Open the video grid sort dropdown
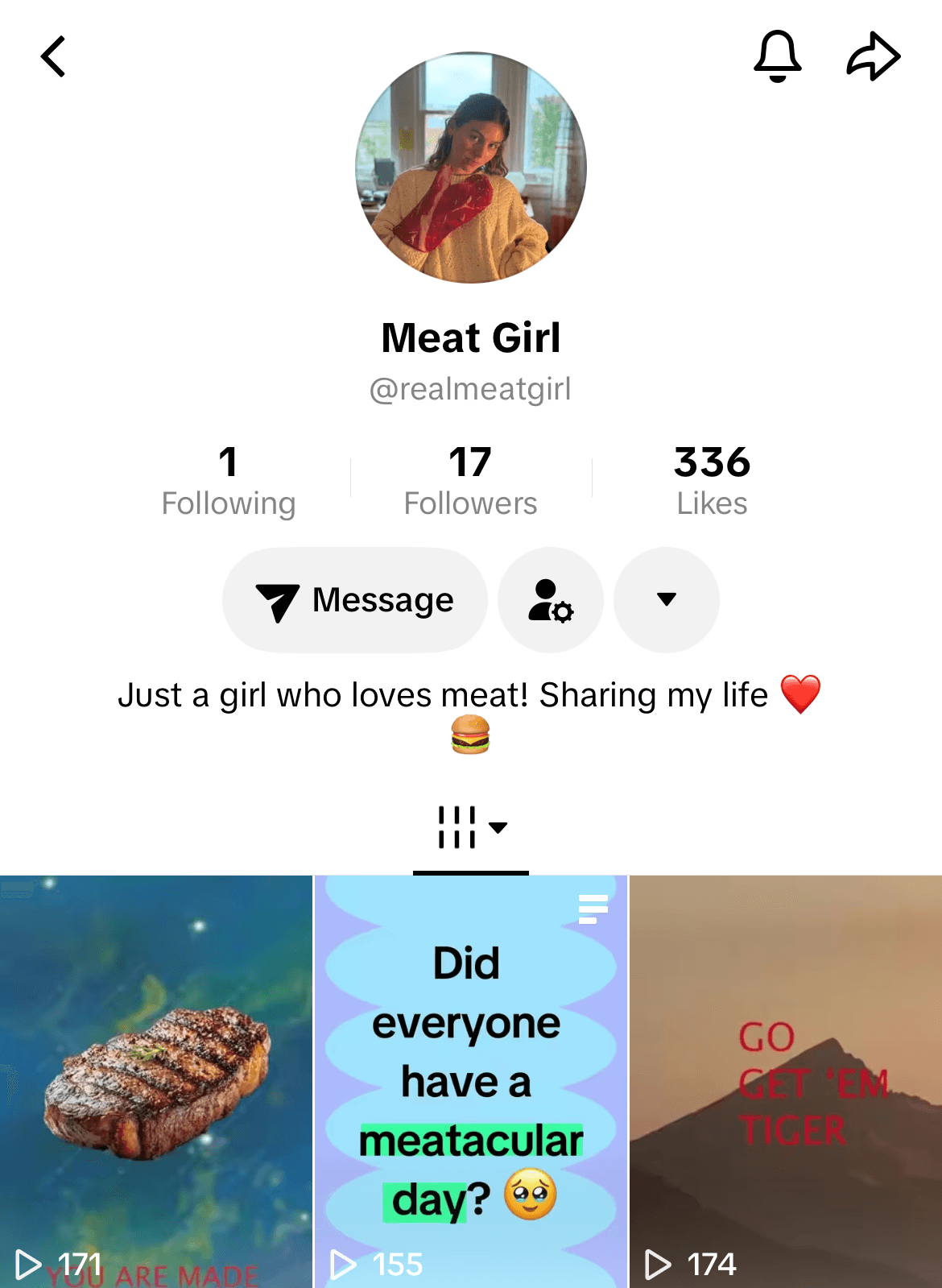Screen dimensions: 942x1288 click(471, 827)
